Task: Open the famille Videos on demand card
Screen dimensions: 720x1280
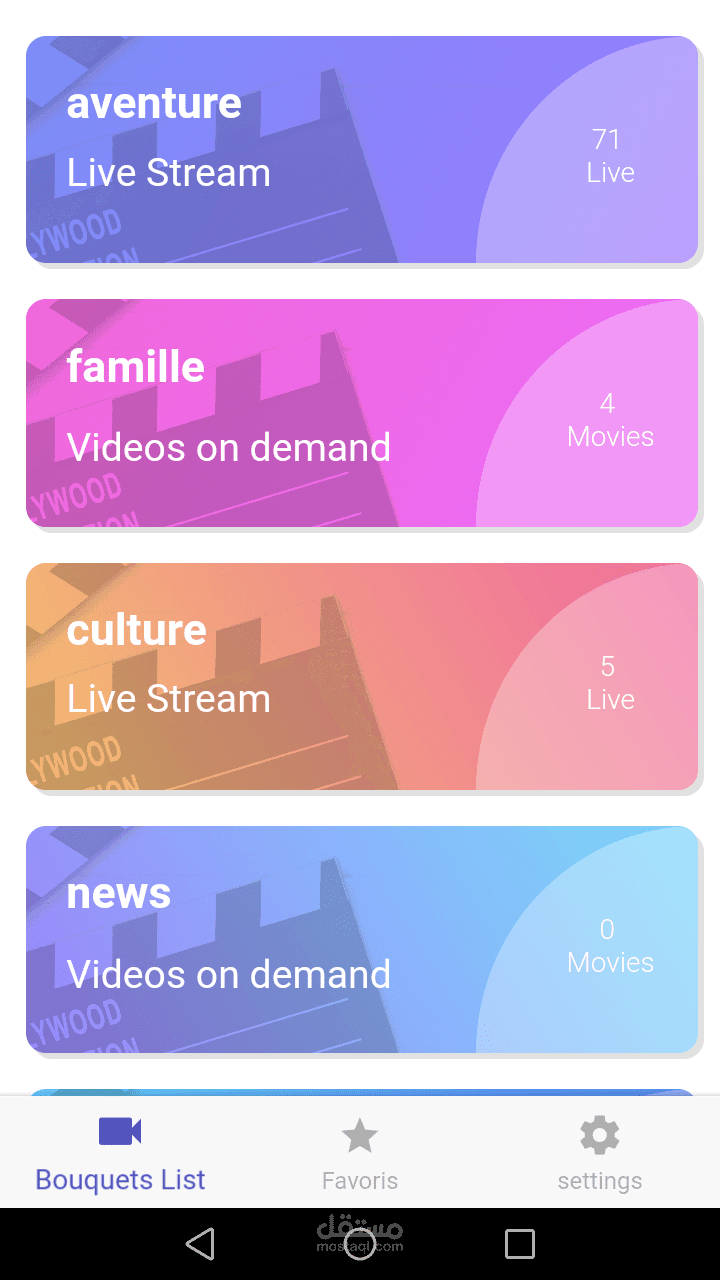Action: [x=361, y=413]
